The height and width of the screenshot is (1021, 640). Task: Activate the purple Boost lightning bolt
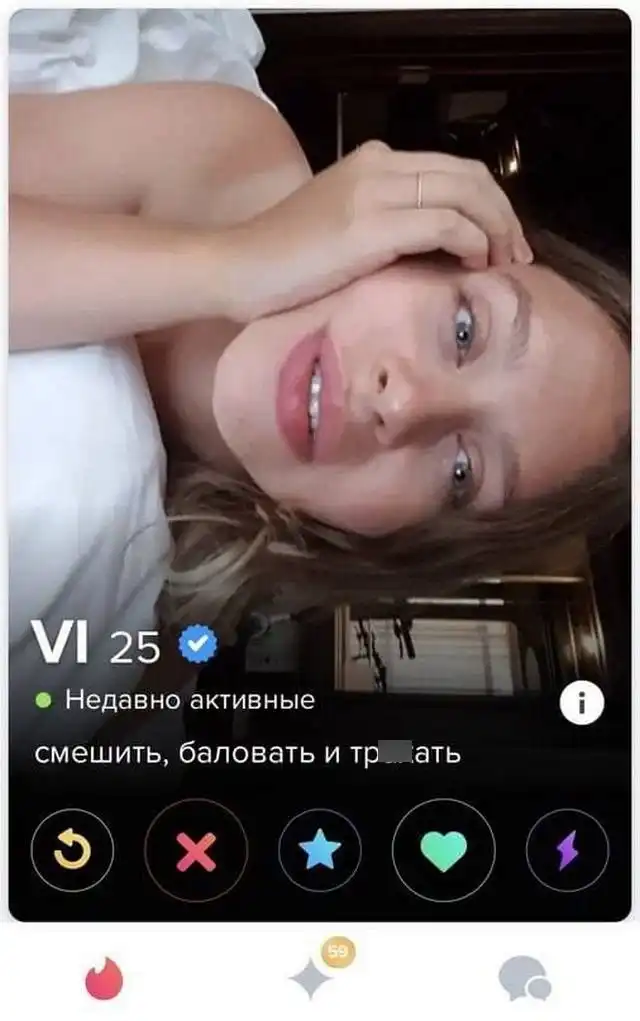pyautogui.click(x=567, y=850)
